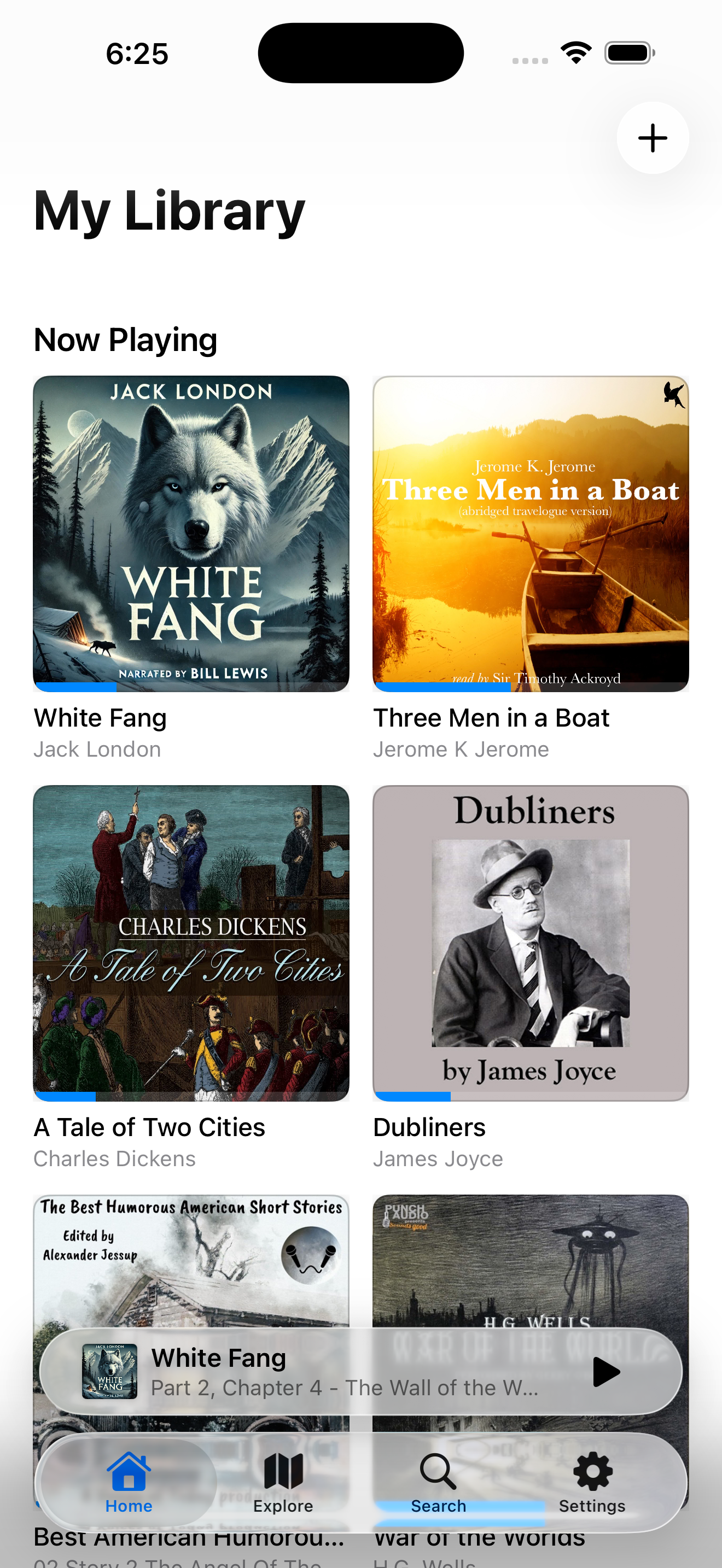Expand the White Fang mini player
This screenshot has height=1568, width=722.
pyautogui.click(x=341, y=1371)
